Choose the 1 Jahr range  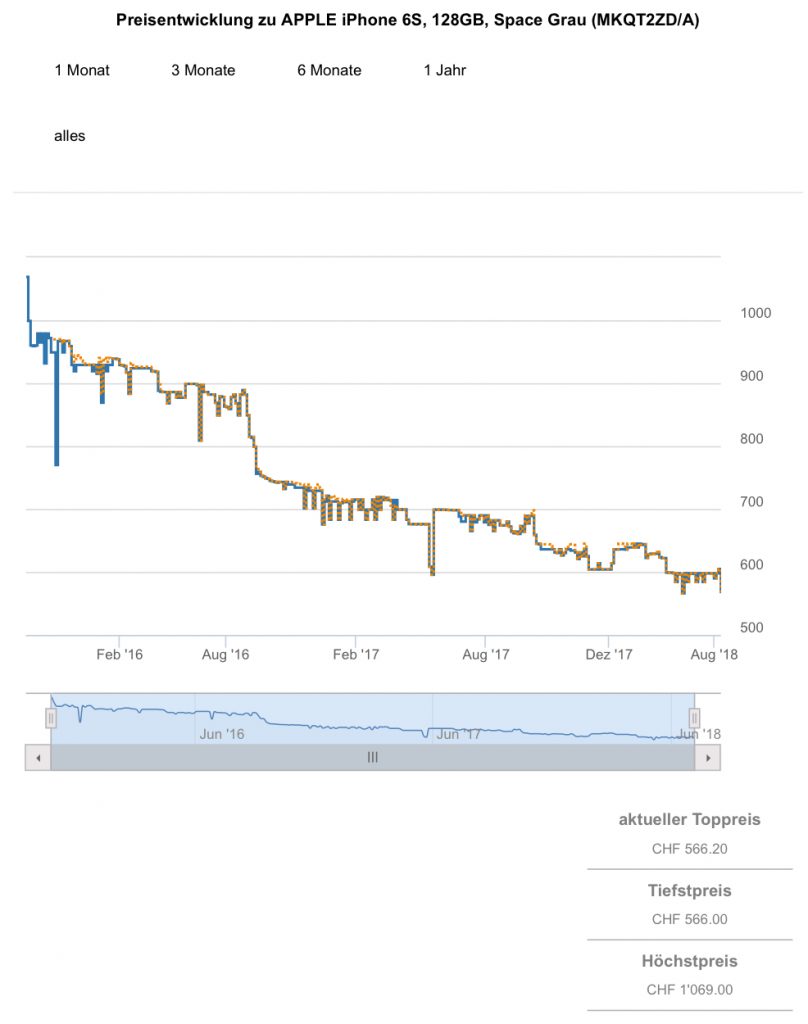point(445,70)
